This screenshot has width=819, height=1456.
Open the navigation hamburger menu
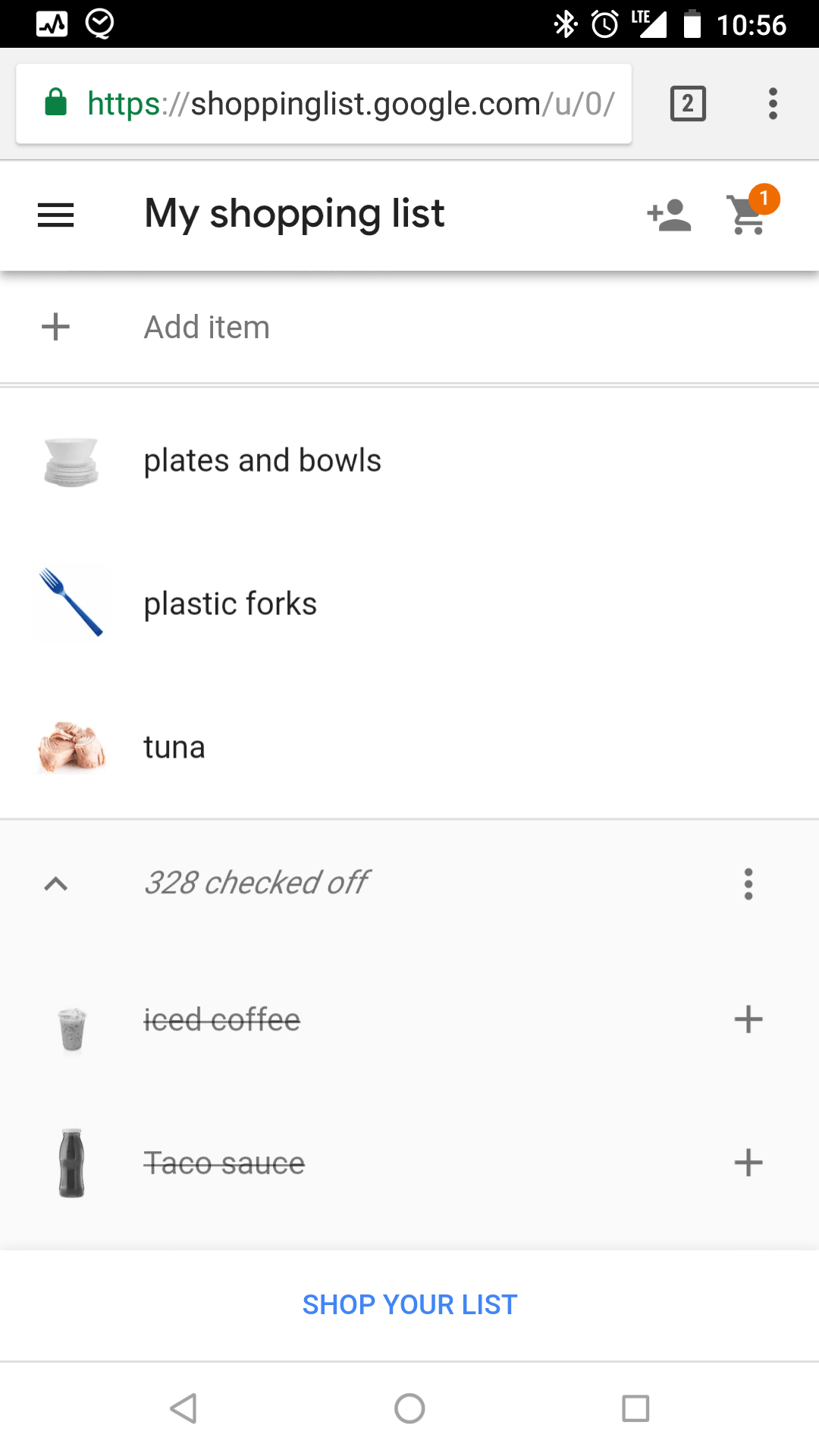pos(55,215)
